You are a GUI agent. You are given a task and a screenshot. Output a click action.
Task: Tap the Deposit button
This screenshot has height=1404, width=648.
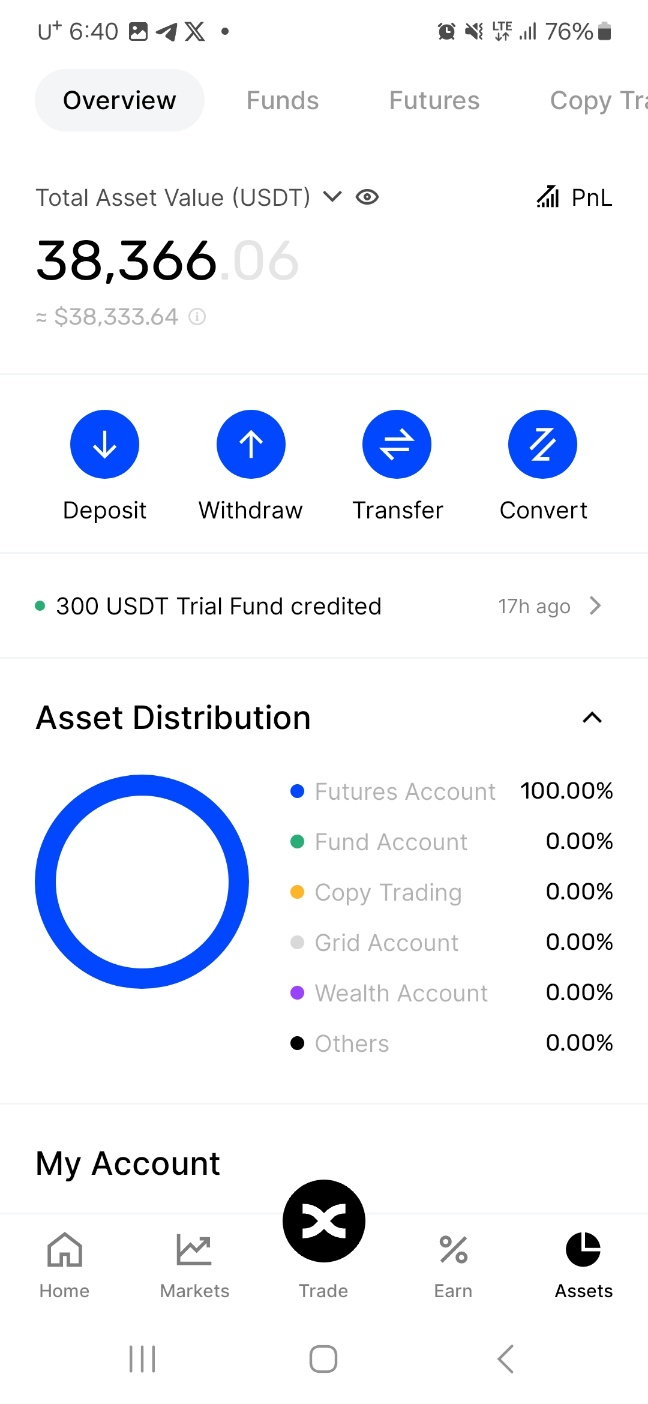[x=105, y=466]
